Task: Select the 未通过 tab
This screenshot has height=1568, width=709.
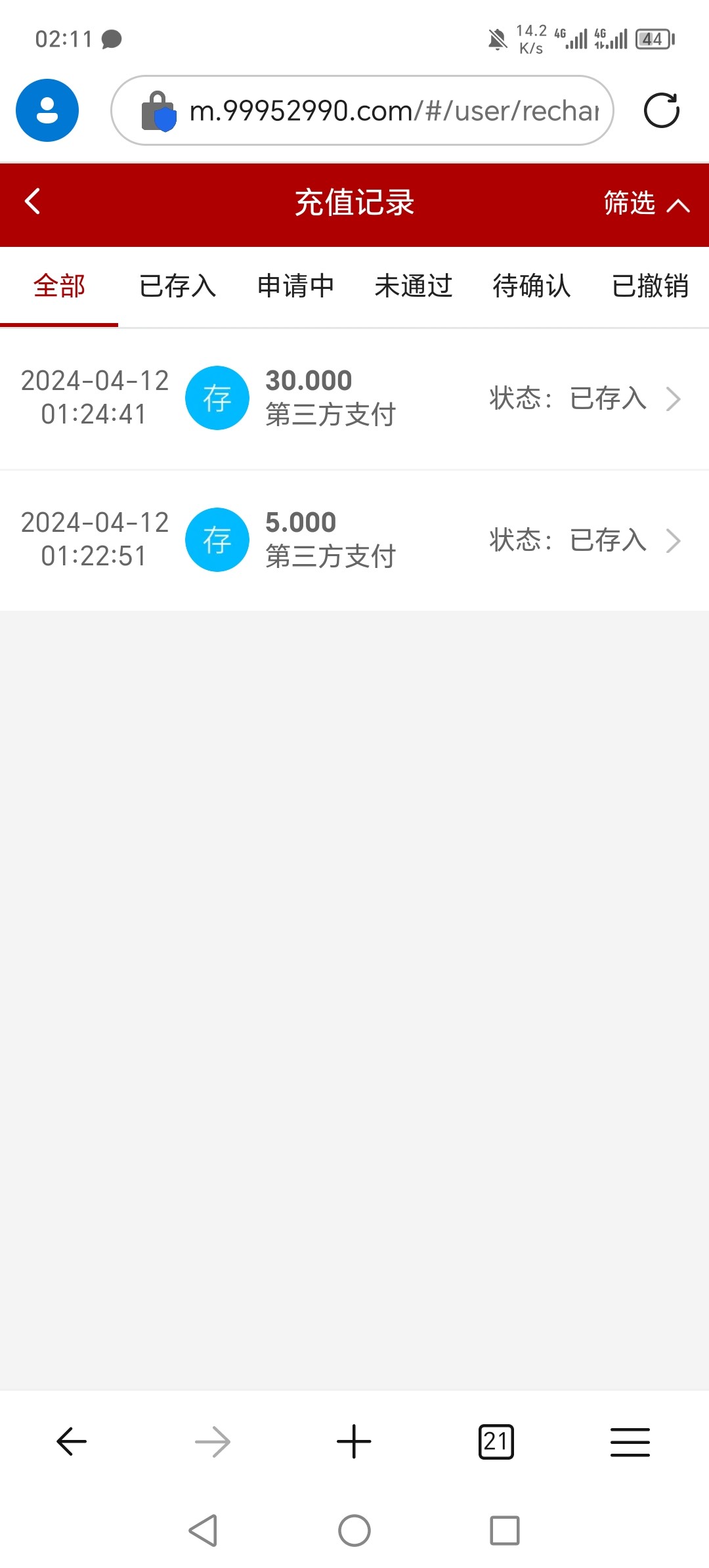Action: click(414, 286)
